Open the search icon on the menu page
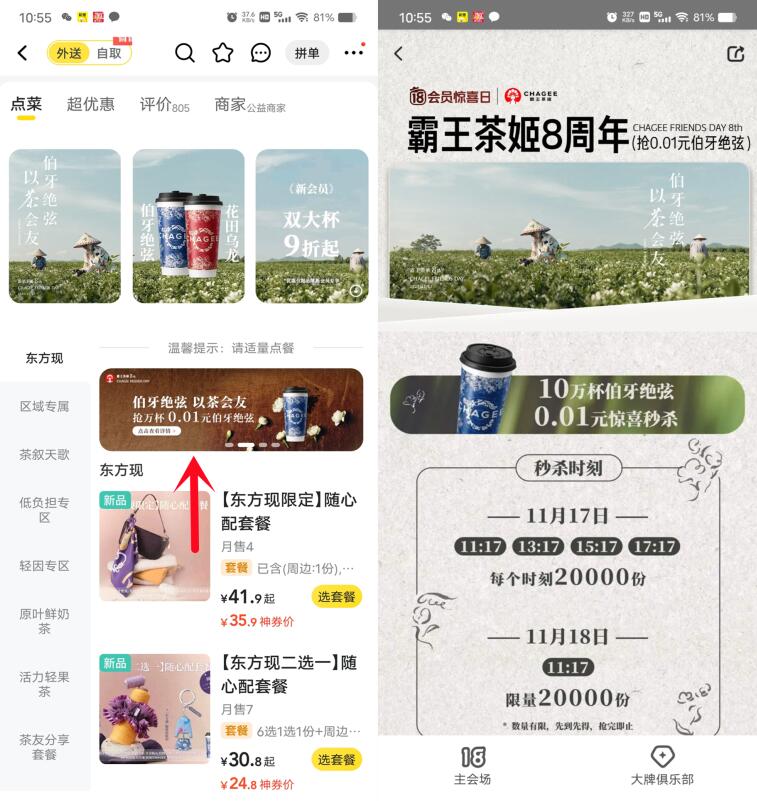757x801 pixels. [x=185, y=52]
